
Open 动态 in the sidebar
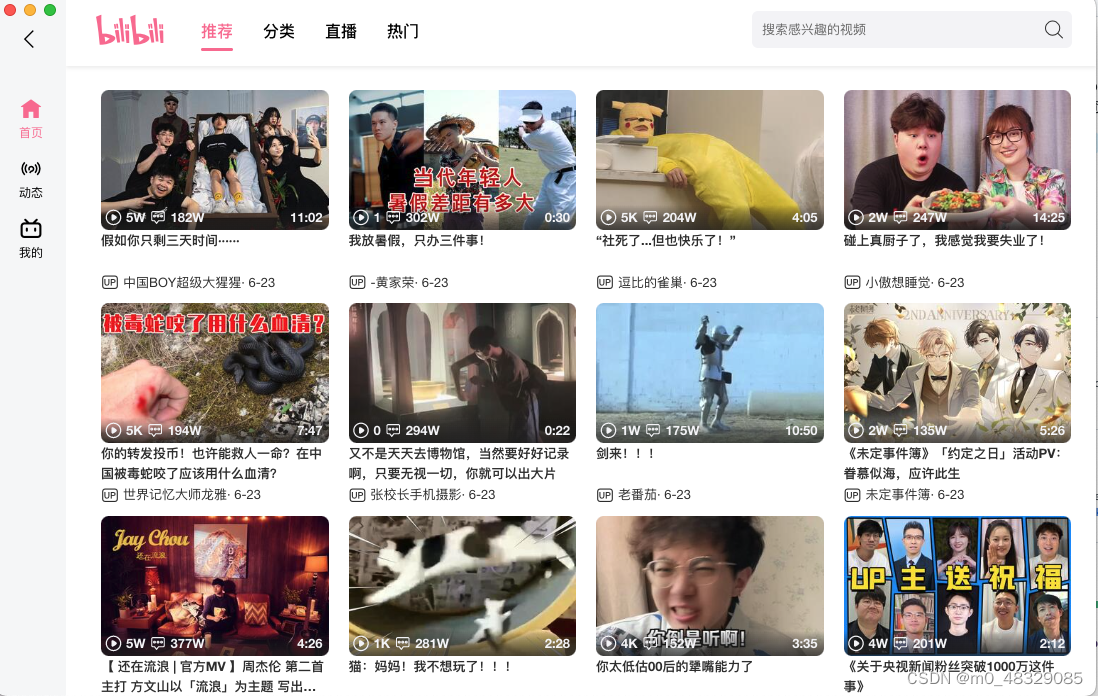click(31, 178)
